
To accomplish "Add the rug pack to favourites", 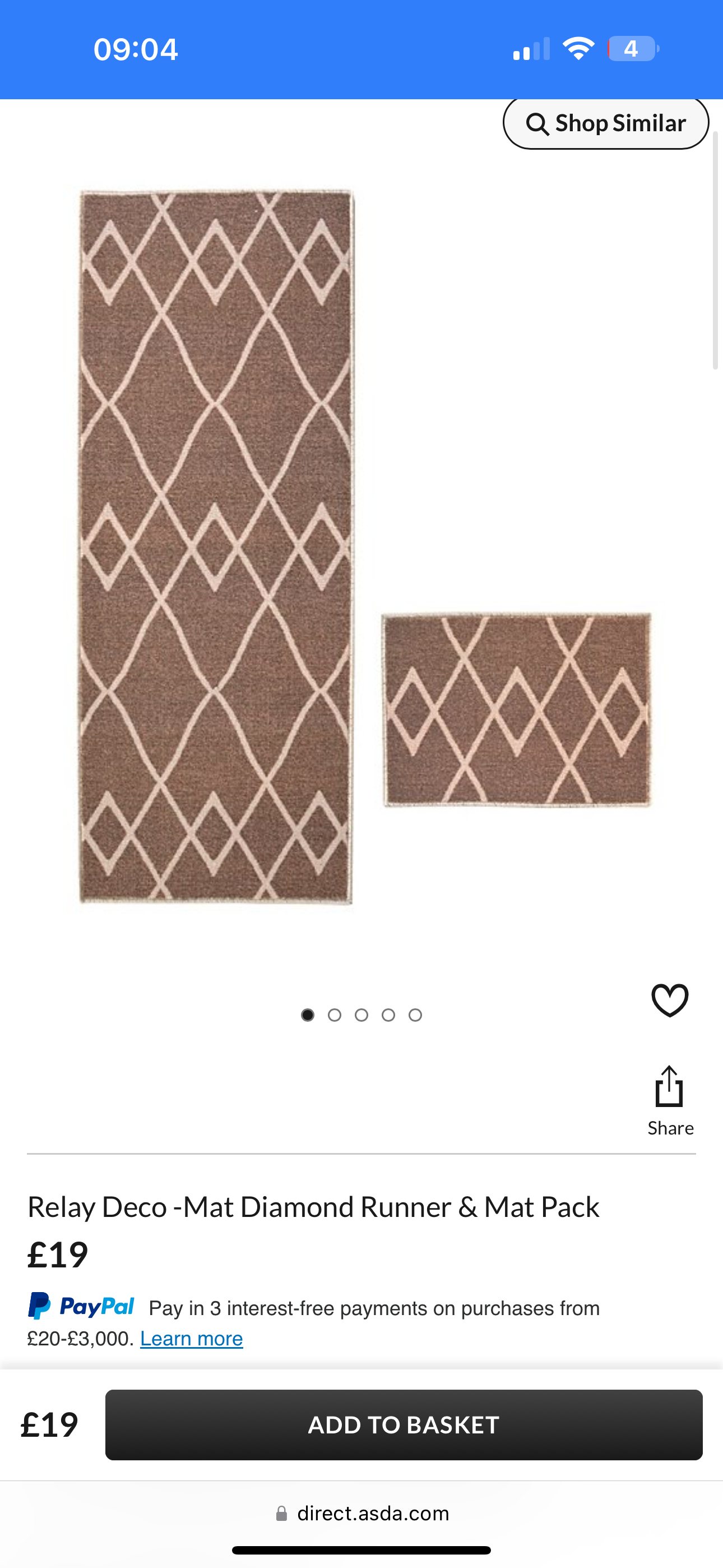I will click(669, 1000).
